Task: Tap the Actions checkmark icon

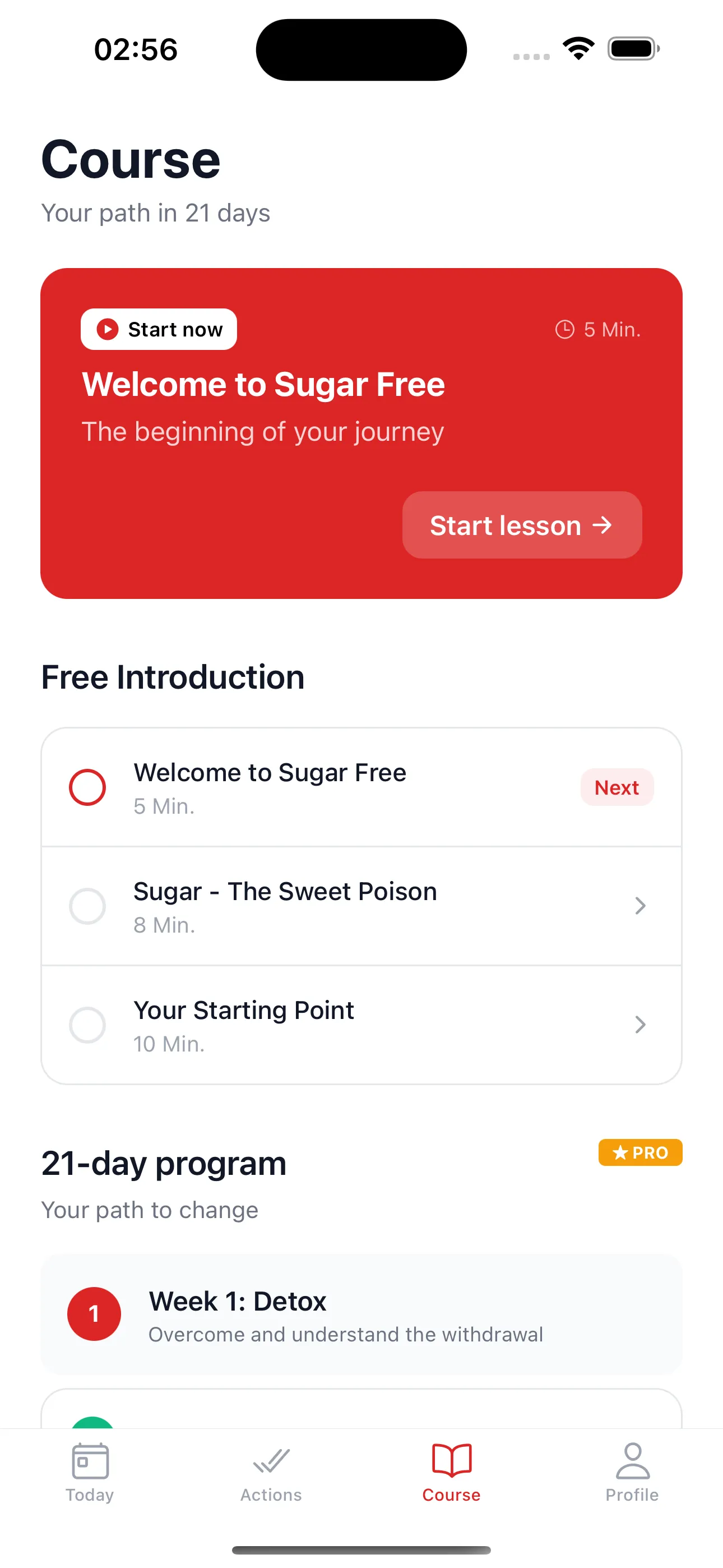Action: (270, 1460)
